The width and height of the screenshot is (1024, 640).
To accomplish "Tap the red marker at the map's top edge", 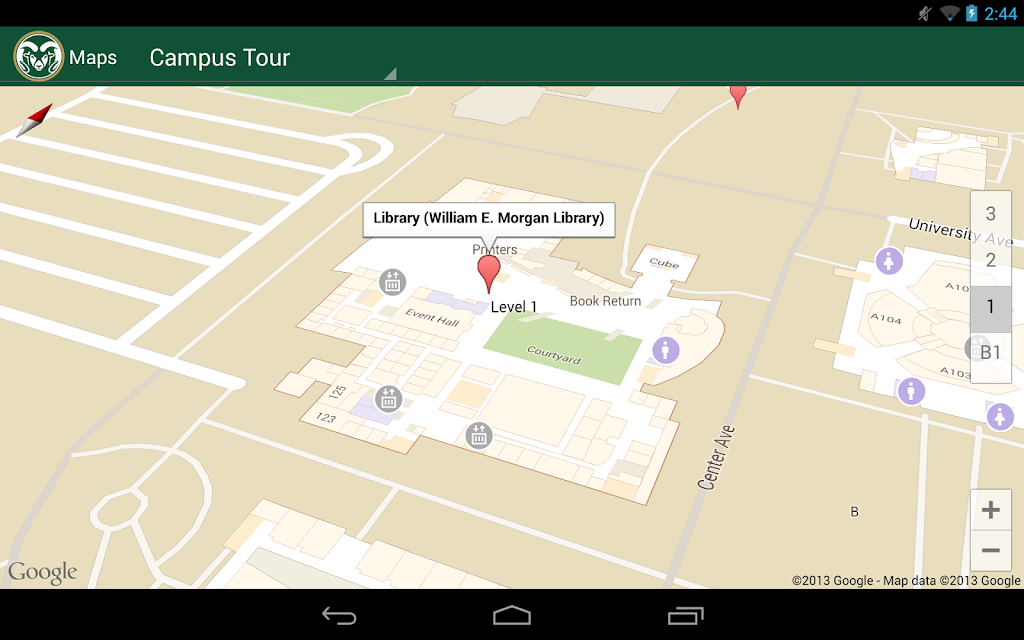I will [x=738, y=95].
